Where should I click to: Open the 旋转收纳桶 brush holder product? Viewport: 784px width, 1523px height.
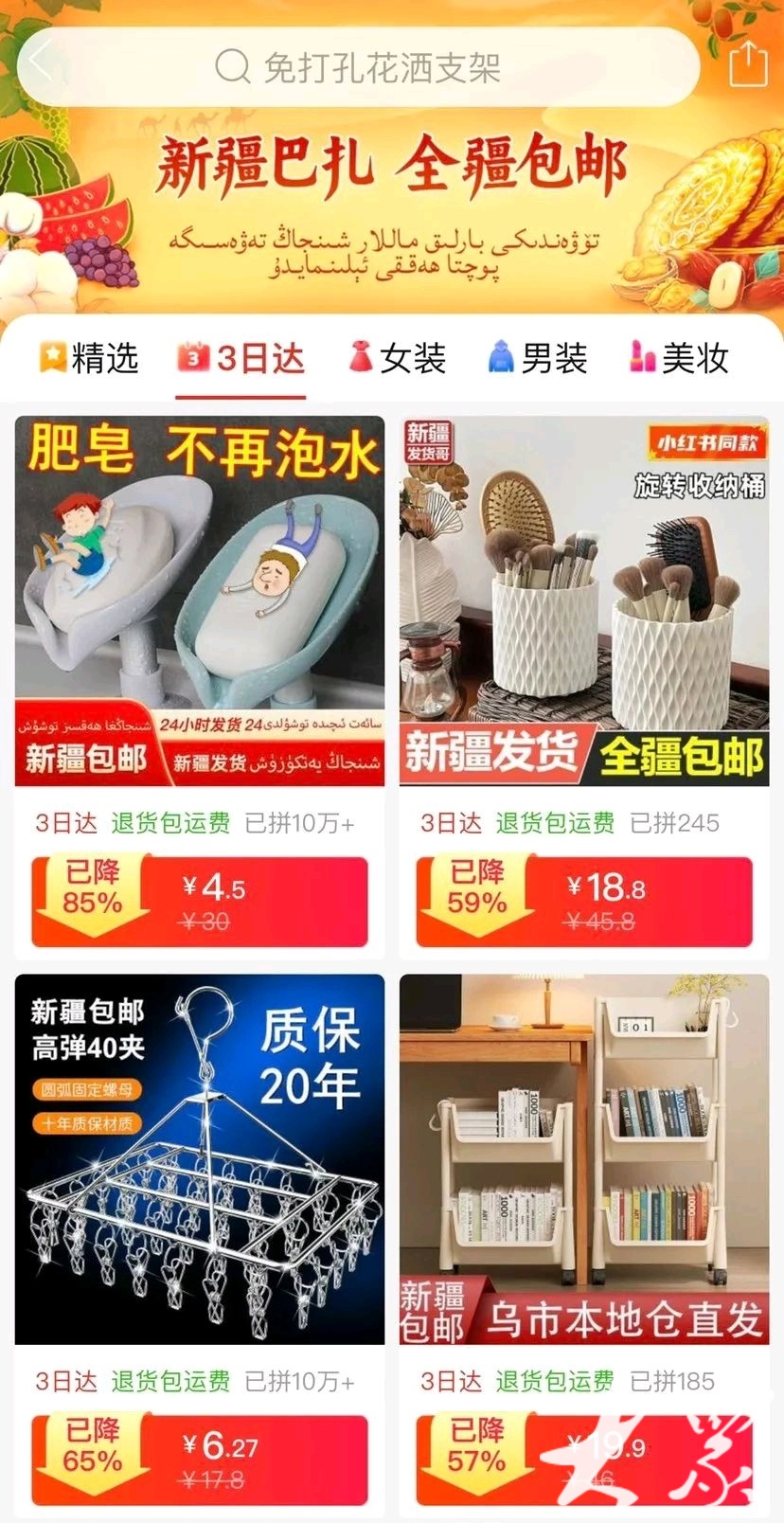(x=584, y=600)
